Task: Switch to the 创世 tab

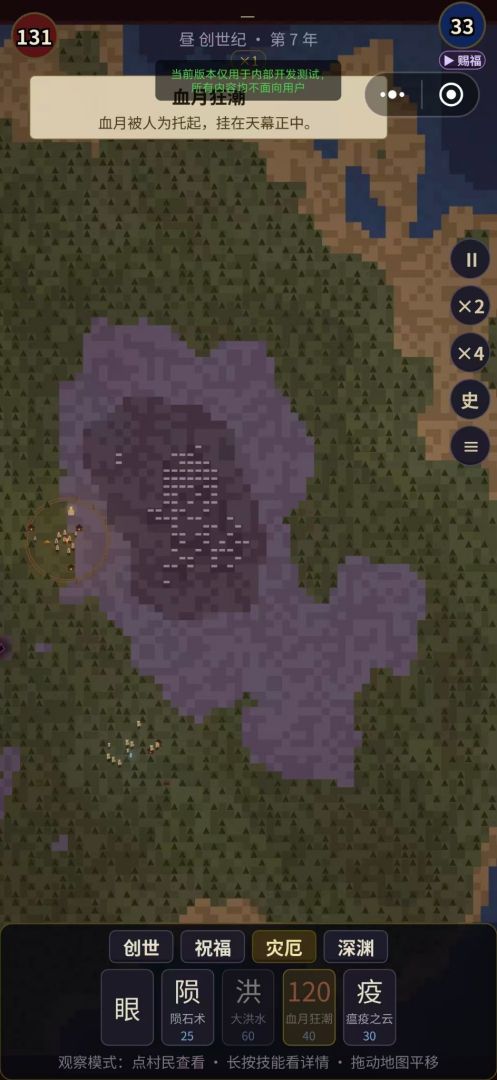Action: pyautogui.click(x=141, y=947)
